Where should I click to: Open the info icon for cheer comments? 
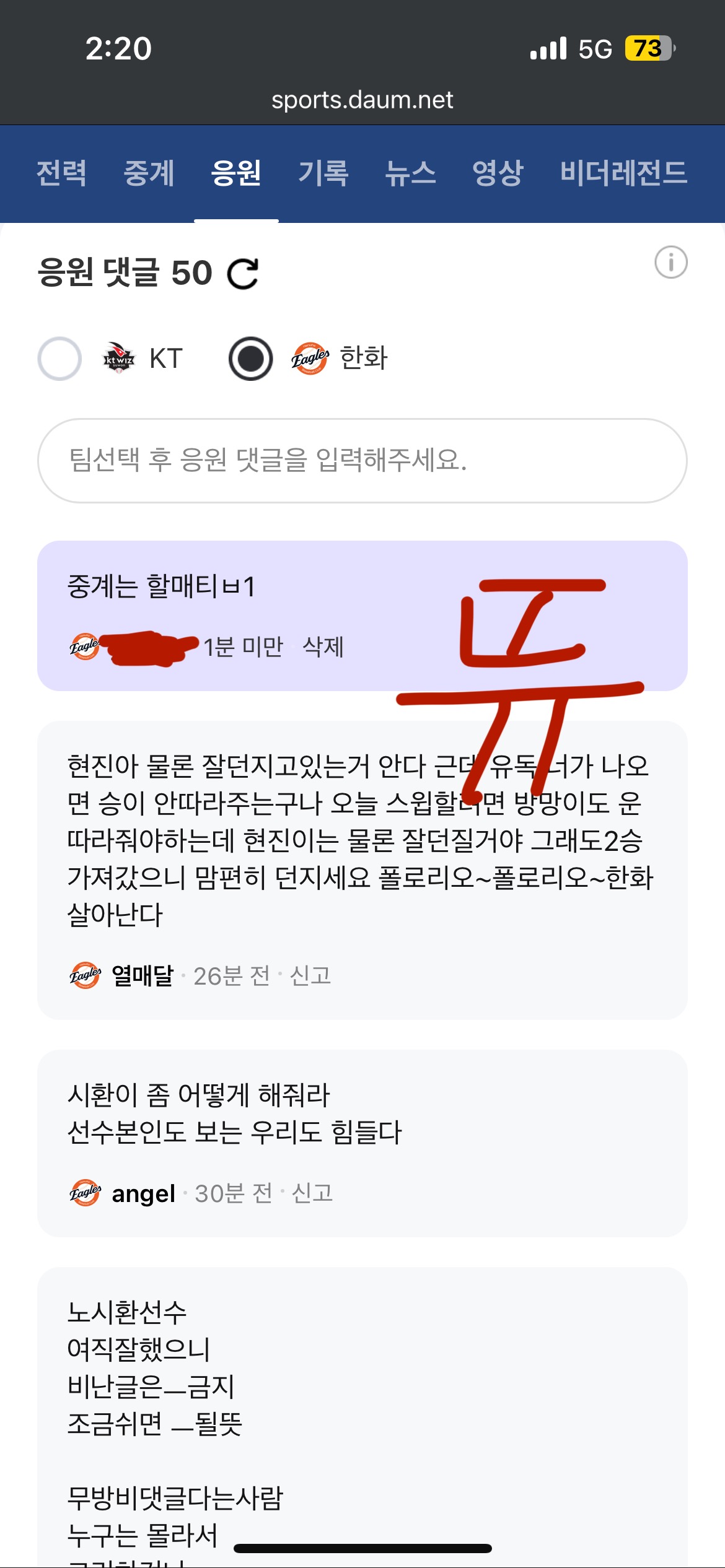(671, 262)
